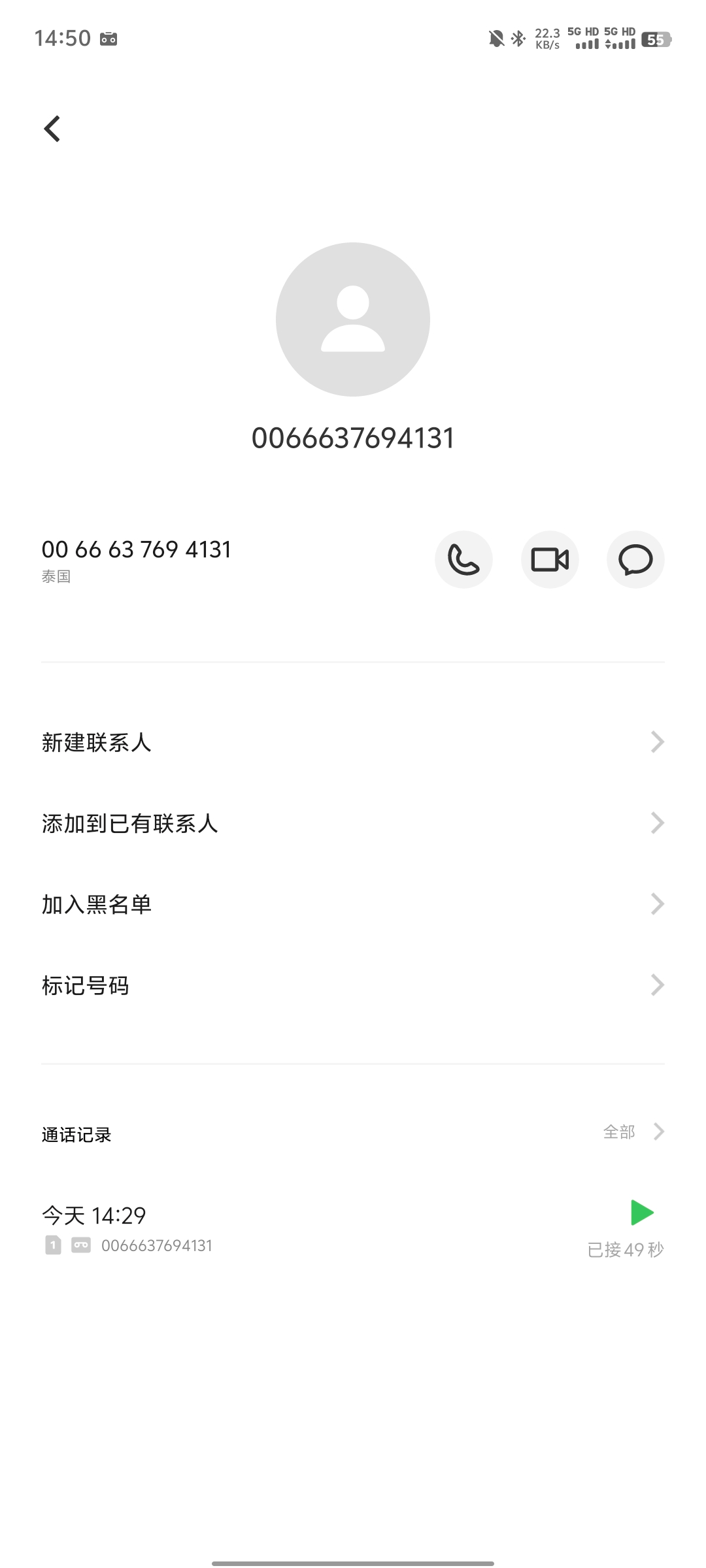The width and height of the screenshot is (706, 1568).
Task: Expand 添加到已有联系人 row chevron
Action: click(658, 823)
